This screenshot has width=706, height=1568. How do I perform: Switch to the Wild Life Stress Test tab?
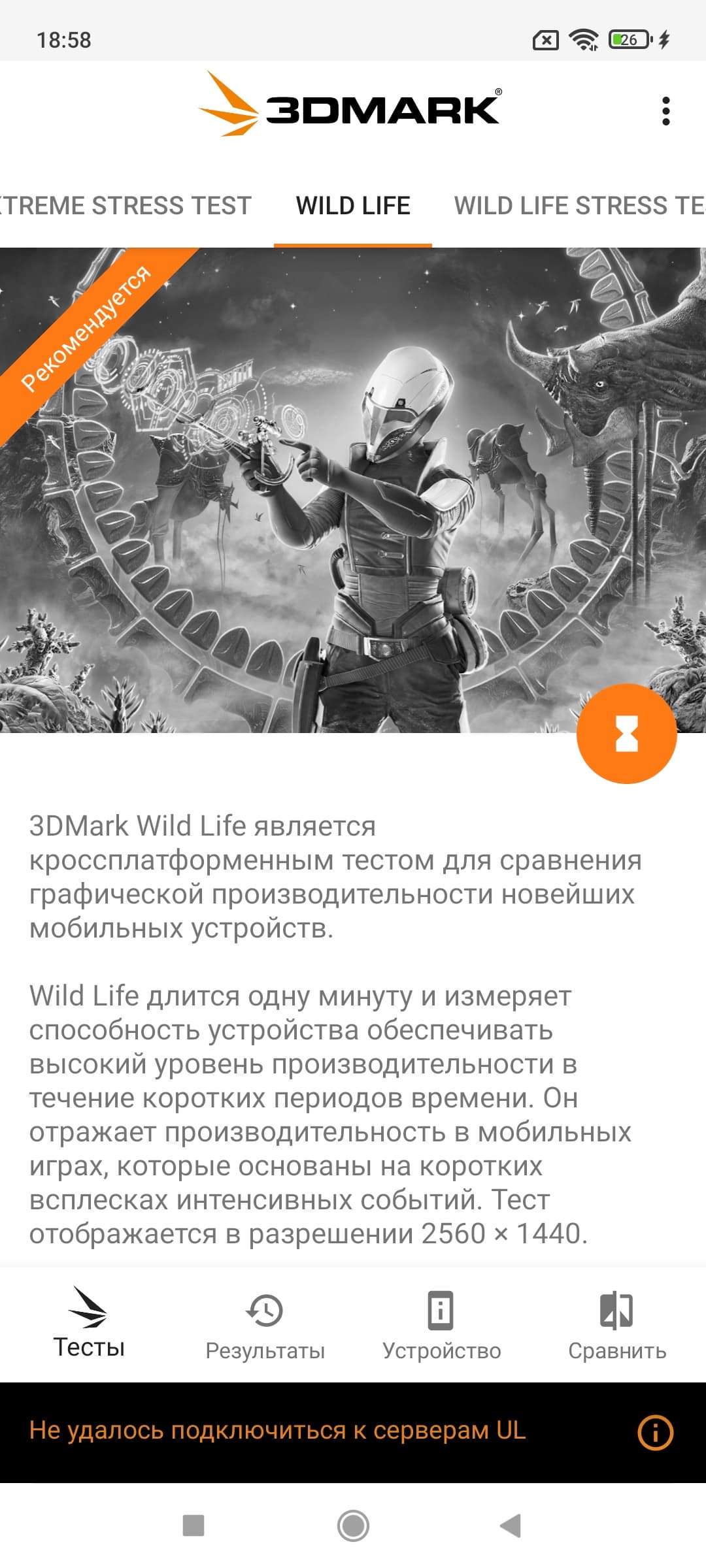tap(579, 206)
